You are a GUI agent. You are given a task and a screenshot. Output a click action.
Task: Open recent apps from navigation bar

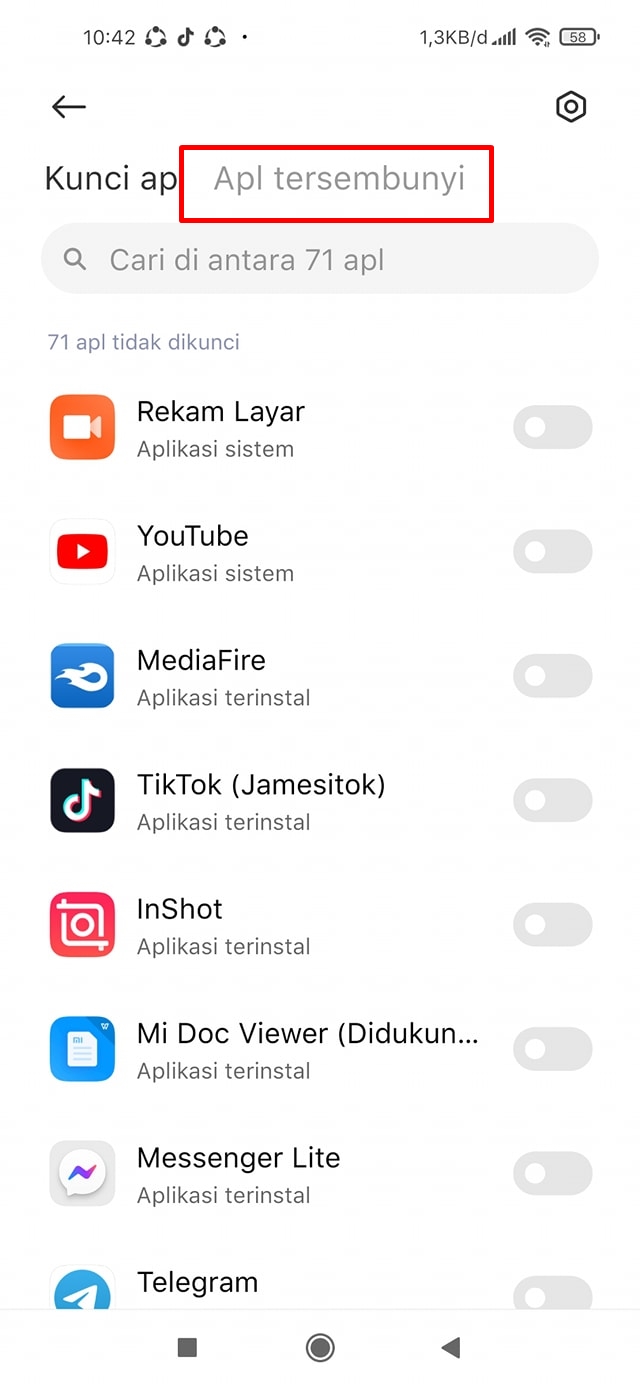(x=187, y=1348)
